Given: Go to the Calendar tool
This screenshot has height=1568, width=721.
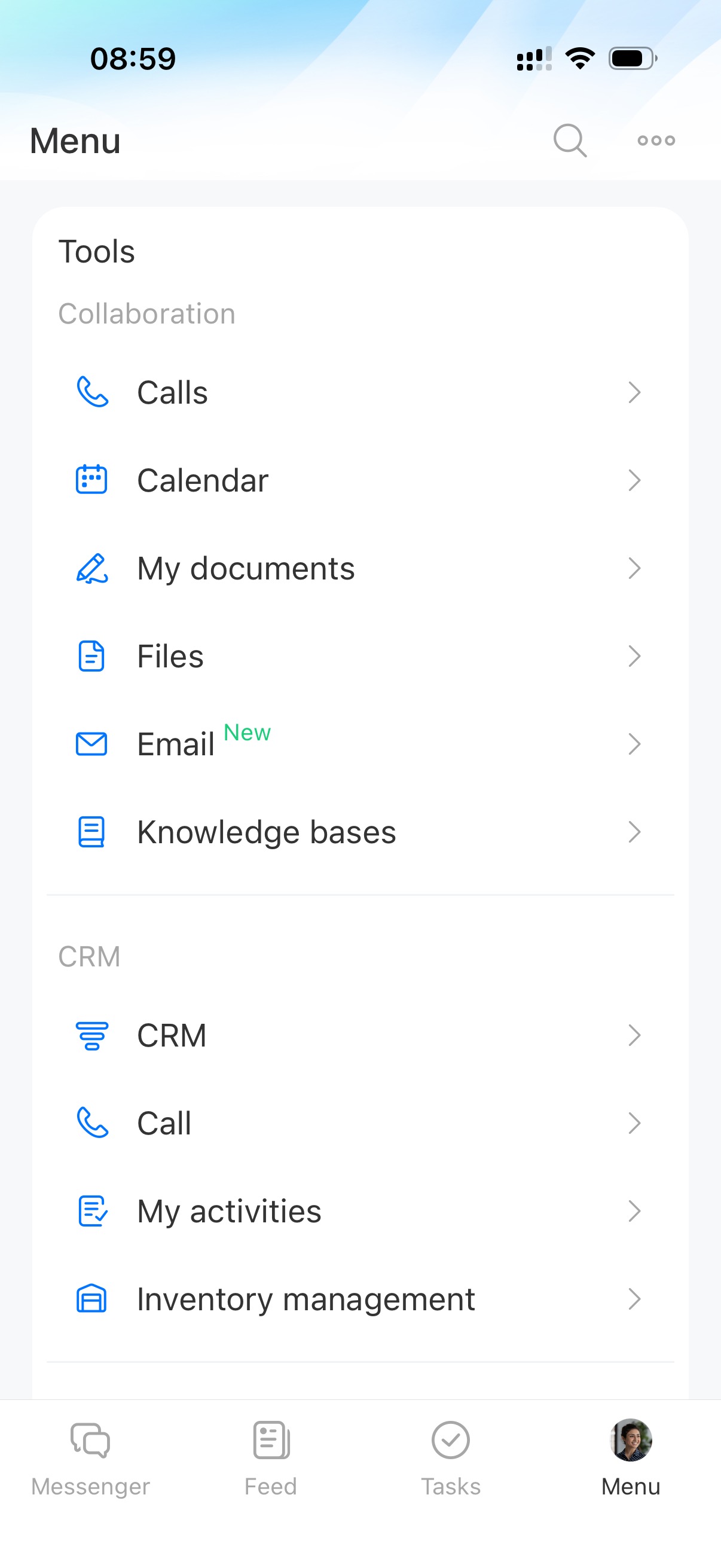Looking at the screenshot, I should (x=359, y=480).
